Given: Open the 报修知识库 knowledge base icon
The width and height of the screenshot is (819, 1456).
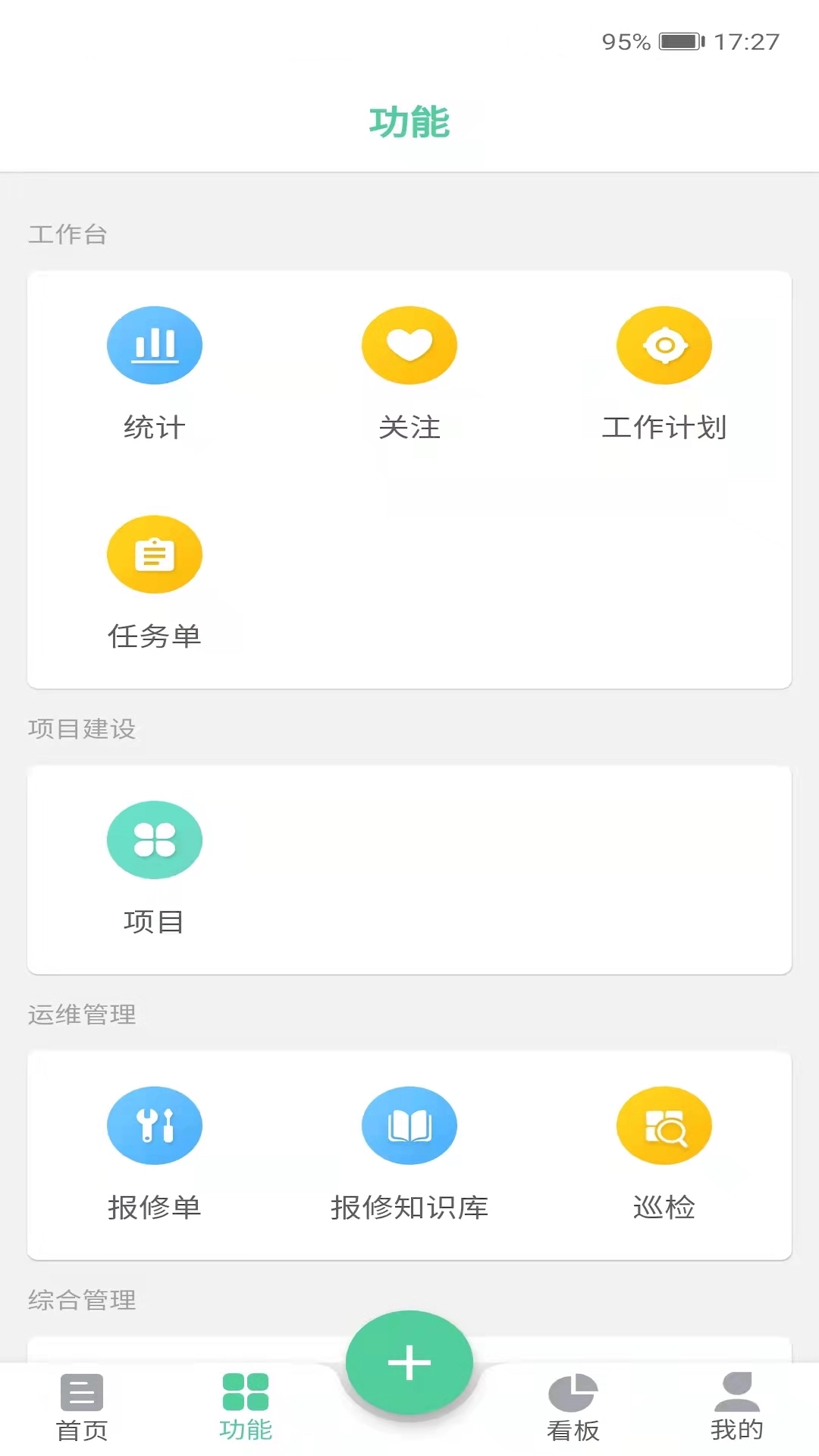Looking at the screenshot, I should 409,1125.
